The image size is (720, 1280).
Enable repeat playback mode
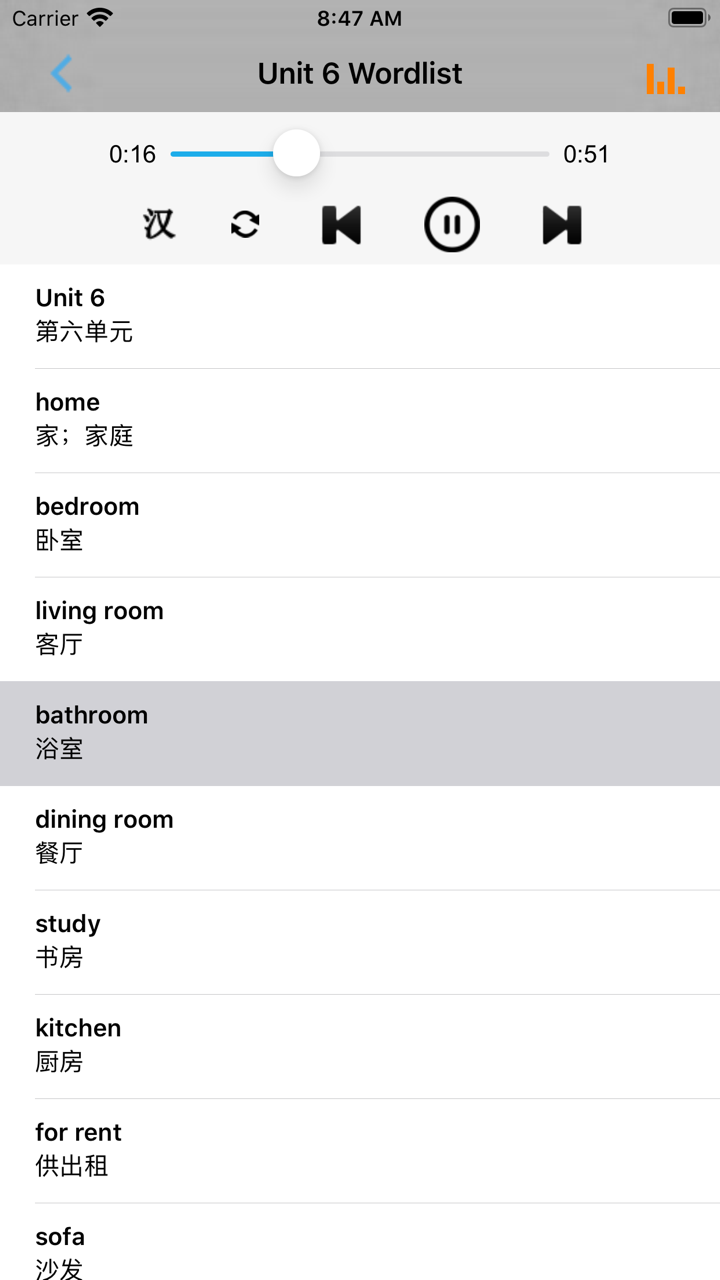click(246, 224)
